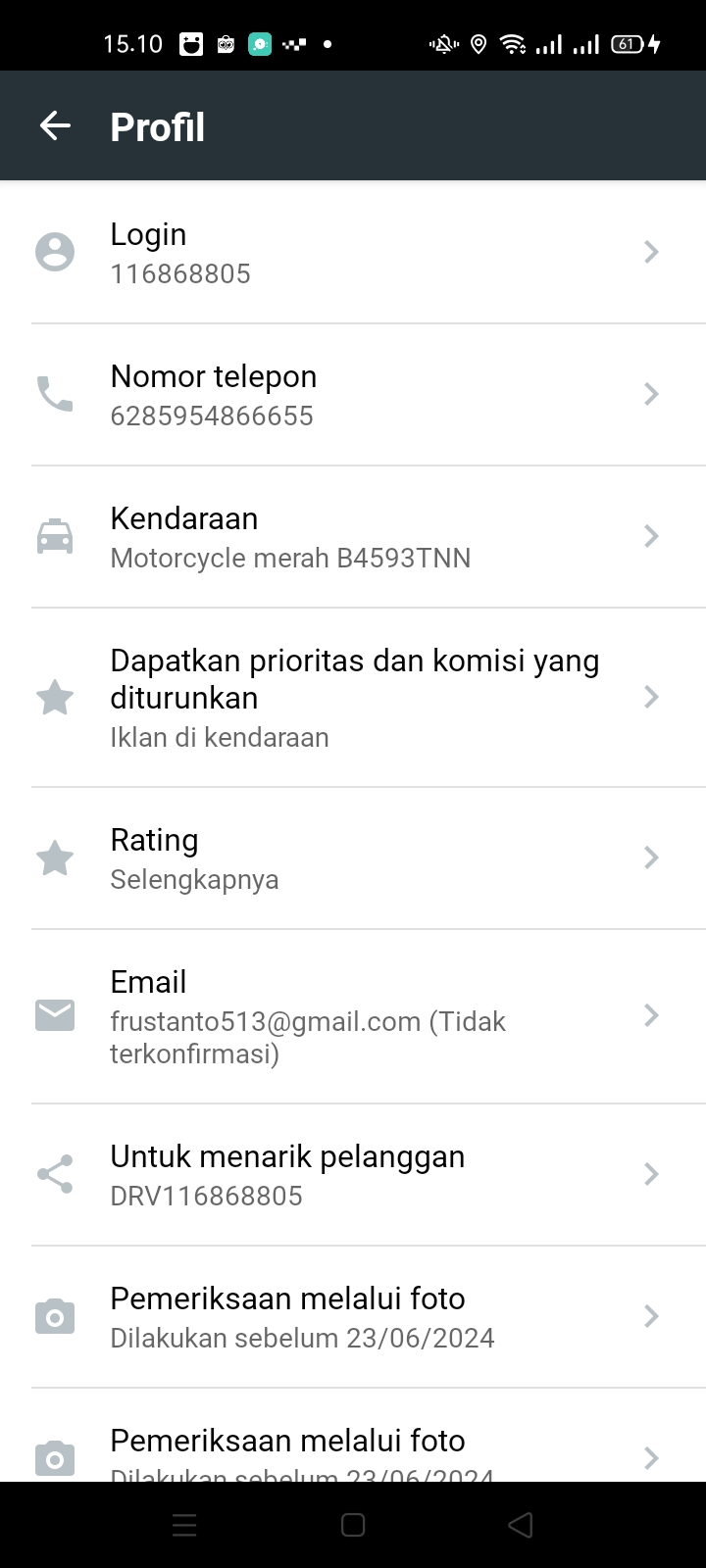Open Iklan di kendaraan priority offer
Viewport: 706px width, 1568px height.
(x=353, y=698)
